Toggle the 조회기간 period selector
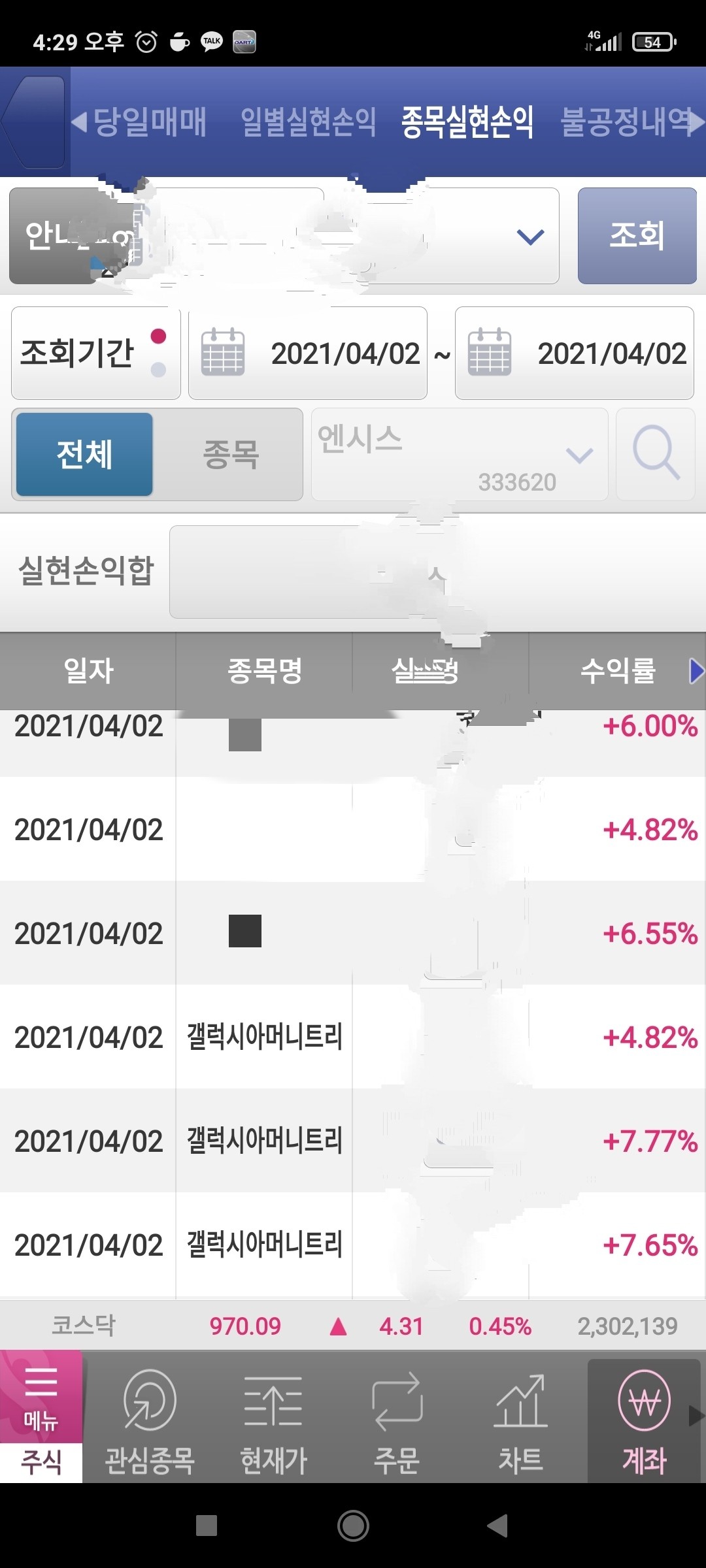Screen dimensions: 706x1568 [x=96, y=353]
